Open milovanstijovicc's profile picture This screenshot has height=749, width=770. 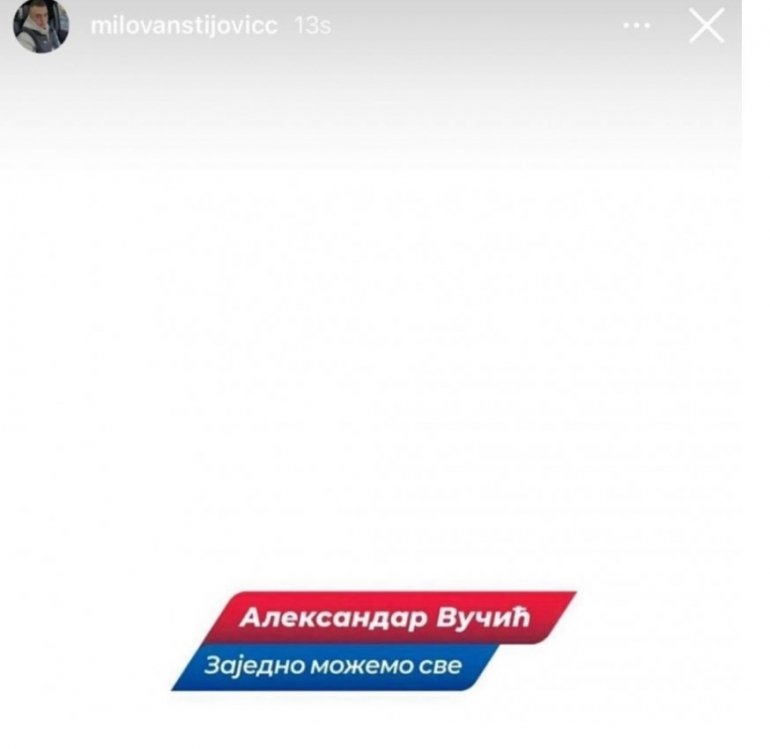coord(40,26)
